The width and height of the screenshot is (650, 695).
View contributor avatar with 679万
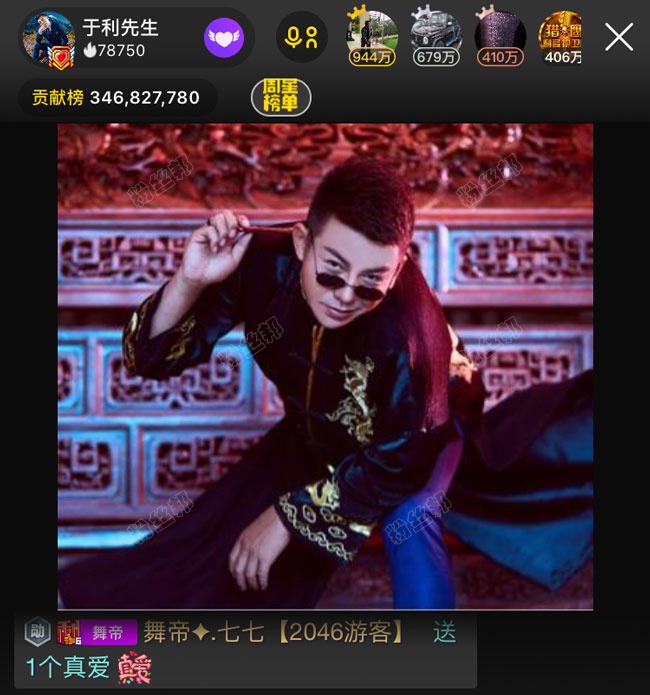[435, 36]
